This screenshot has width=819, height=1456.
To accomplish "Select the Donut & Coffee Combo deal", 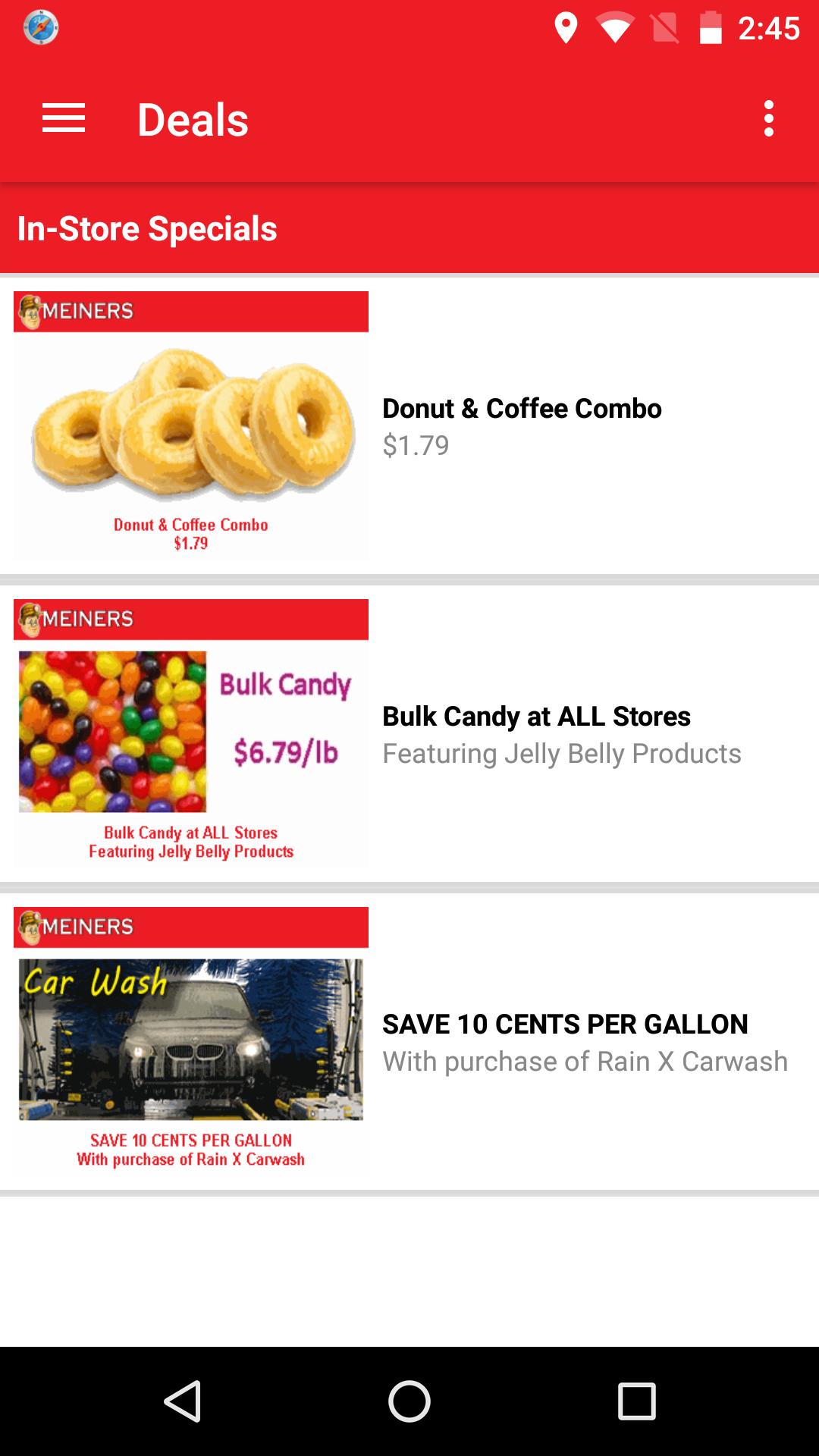I will 522,407.
